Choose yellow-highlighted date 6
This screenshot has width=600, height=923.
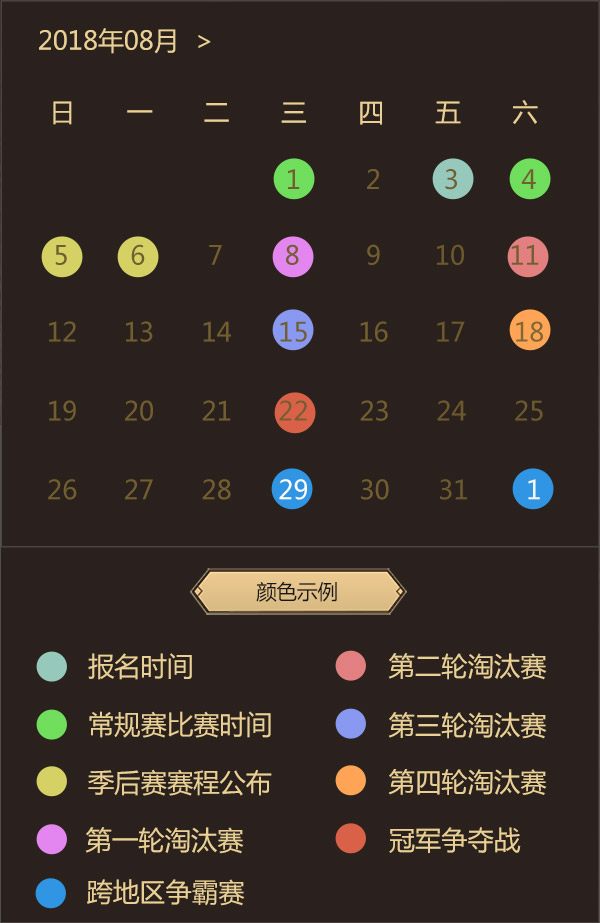[x=138, y=257]
